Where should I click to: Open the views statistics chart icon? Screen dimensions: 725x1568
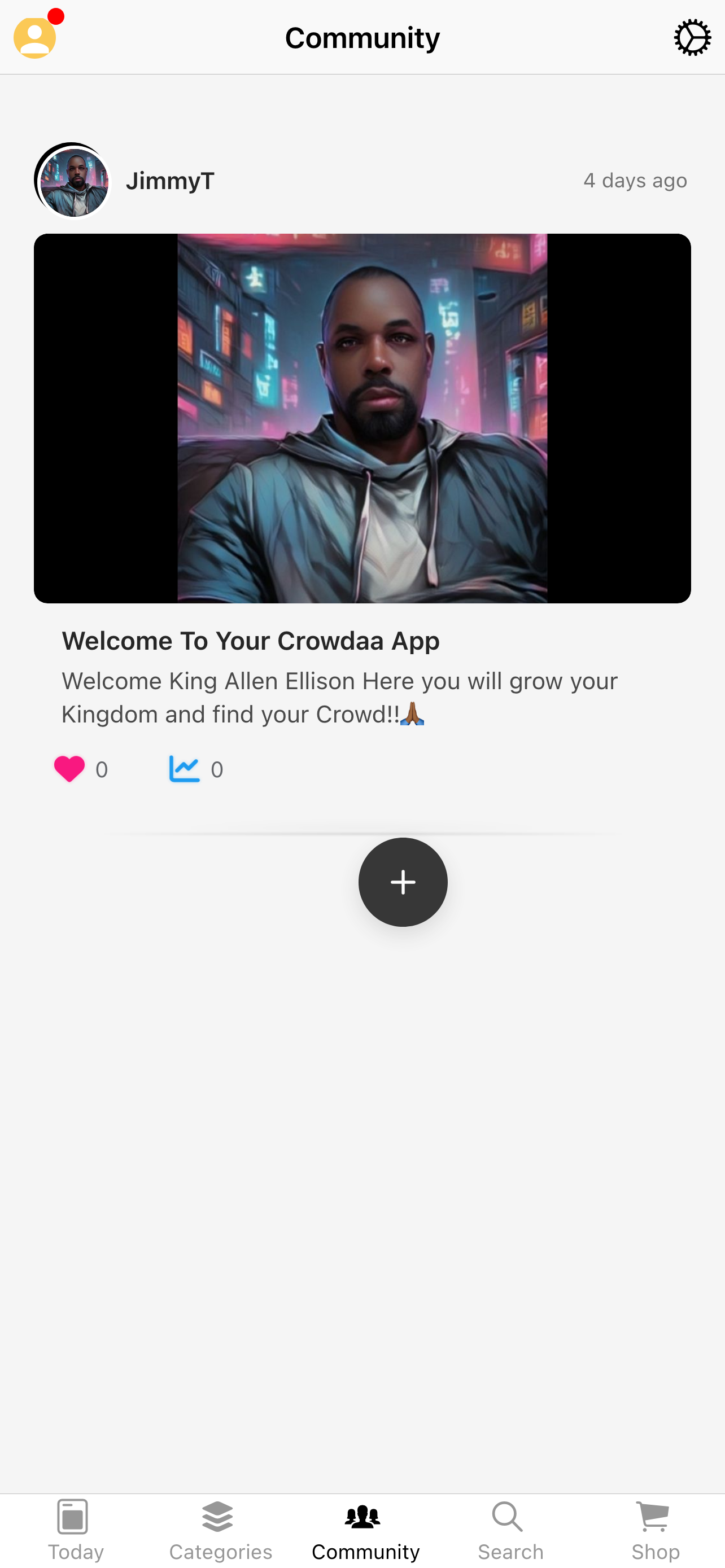[185, 768]
